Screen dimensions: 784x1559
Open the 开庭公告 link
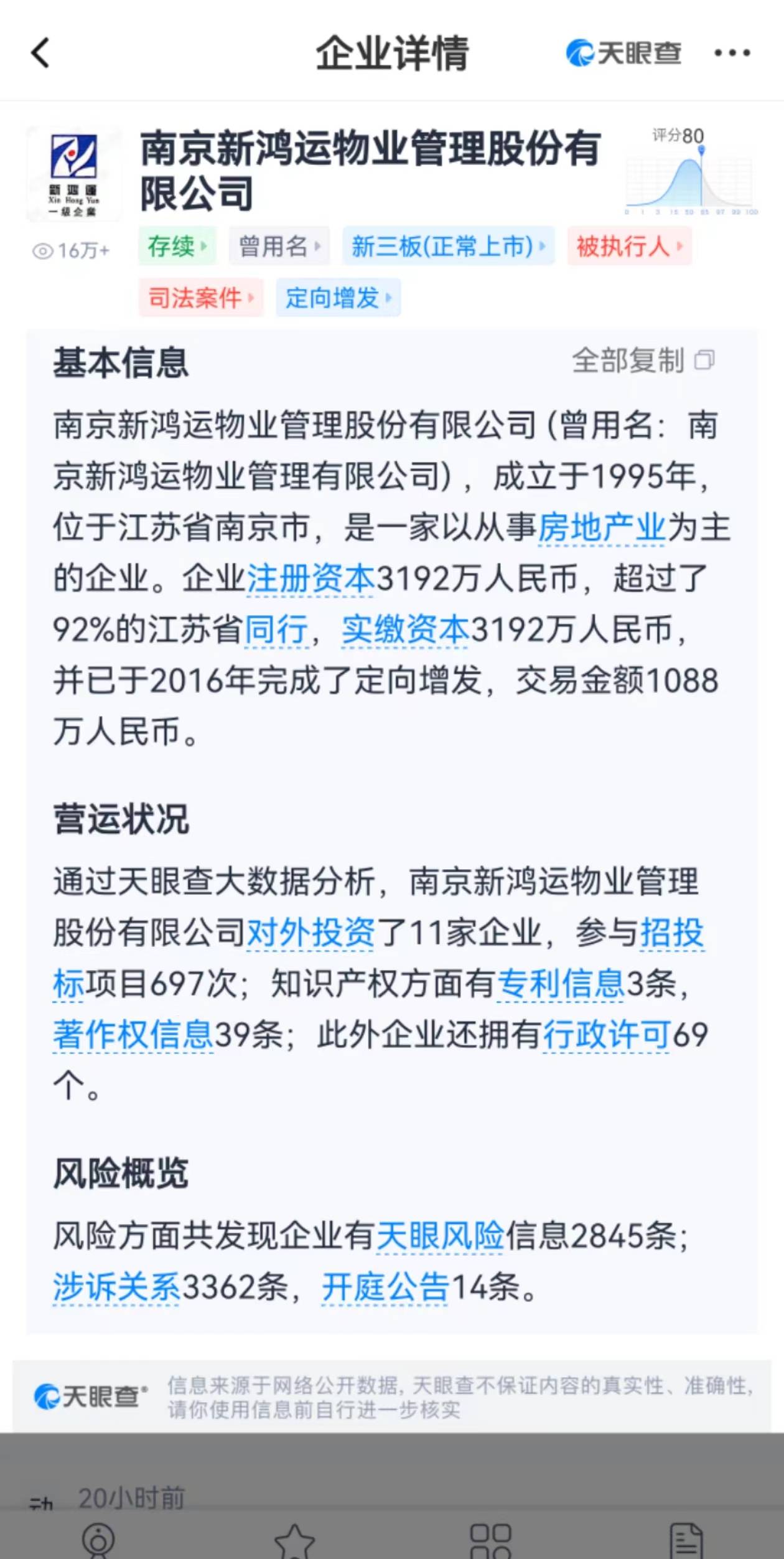coord(385,1287)
